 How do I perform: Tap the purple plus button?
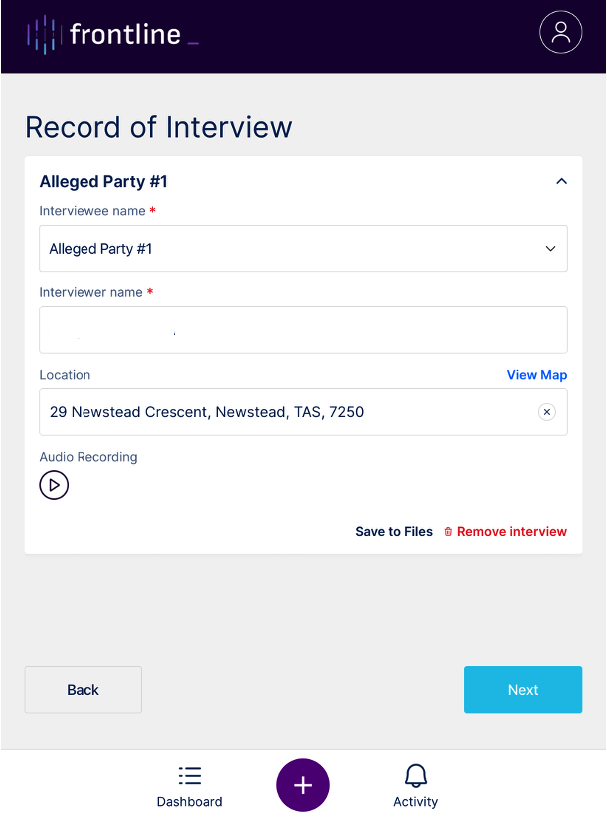(303, 785)
